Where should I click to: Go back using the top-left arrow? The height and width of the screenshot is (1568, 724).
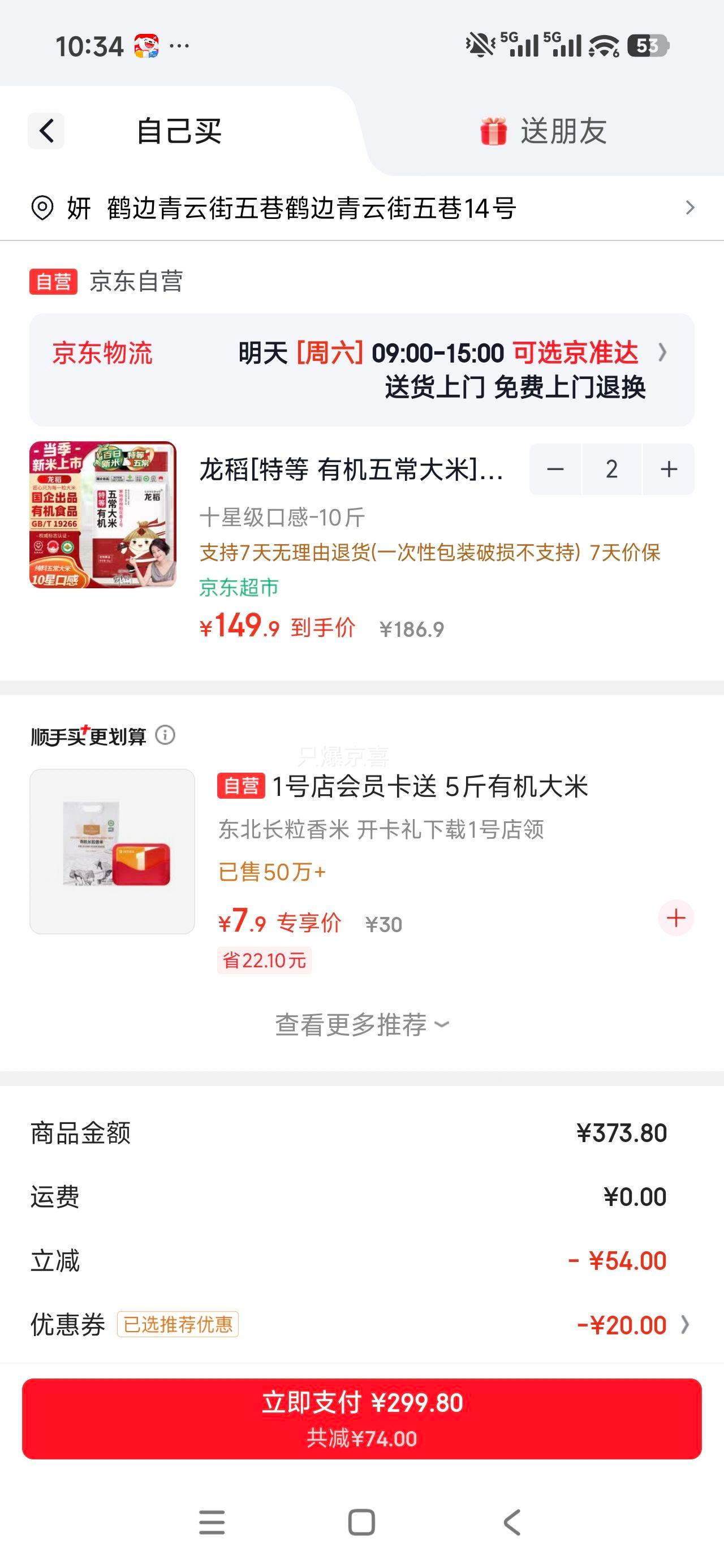coord(46,131)
